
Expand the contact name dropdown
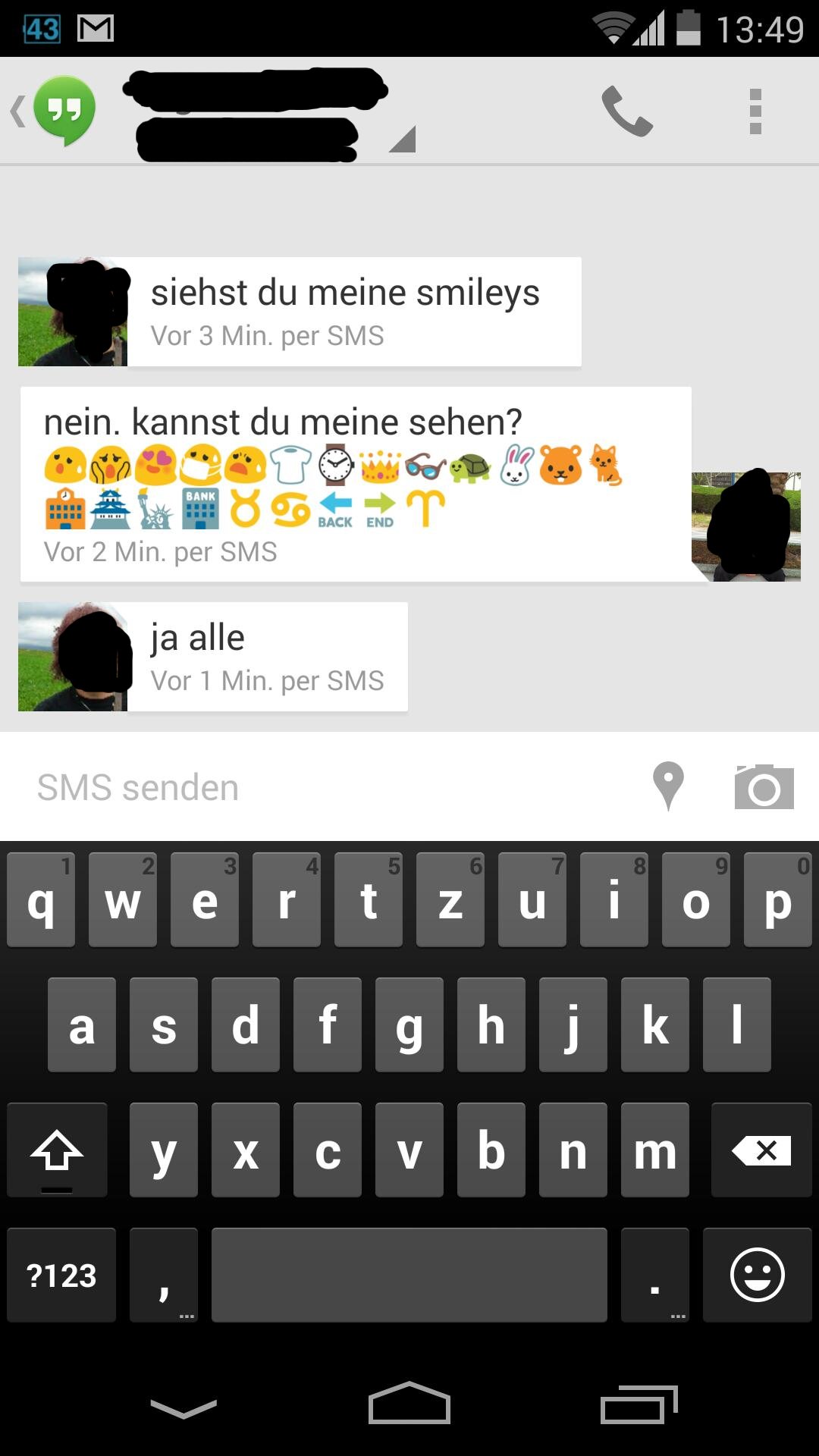402,140
